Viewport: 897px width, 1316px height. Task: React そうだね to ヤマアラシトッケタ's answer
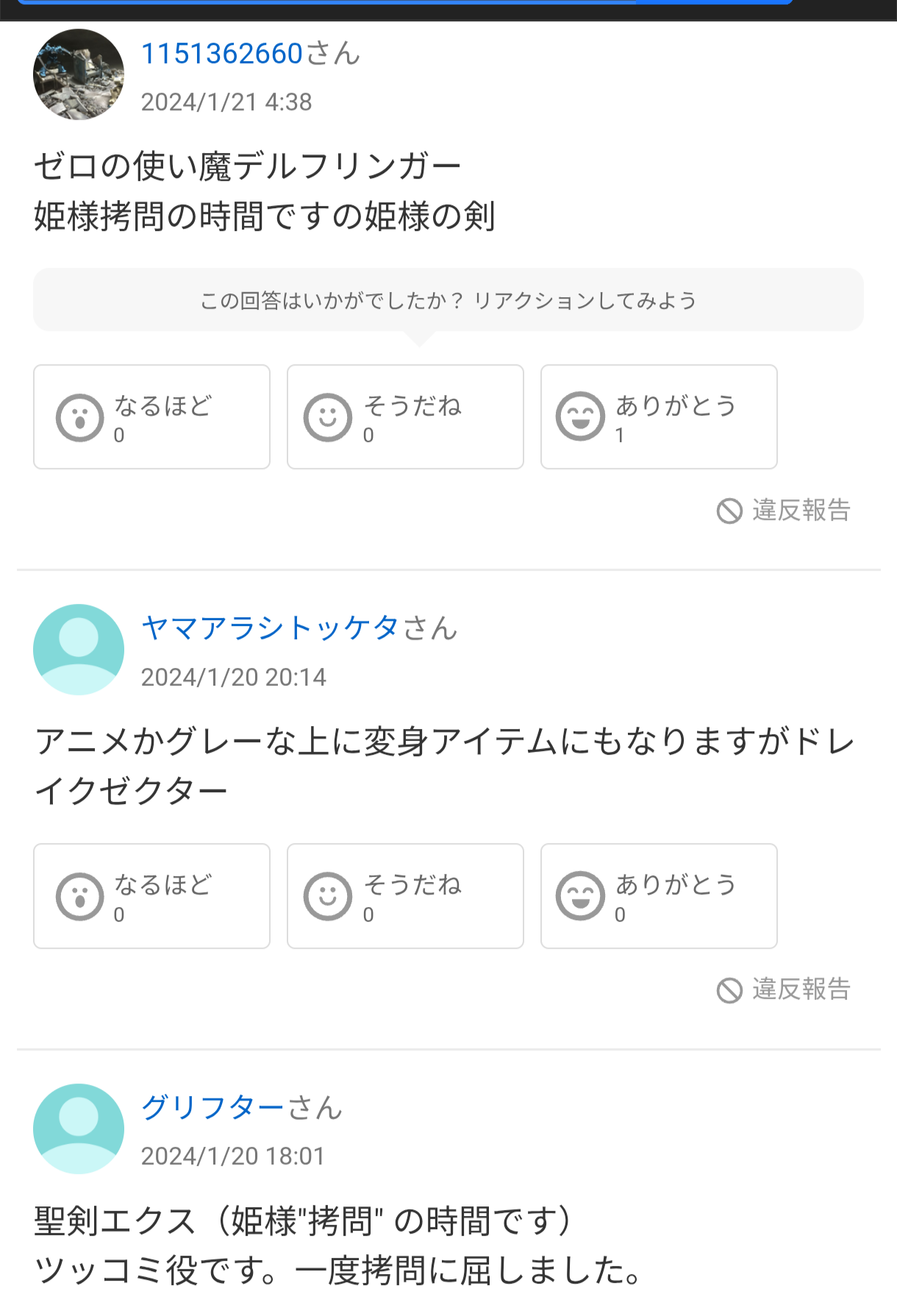[405, 896]
